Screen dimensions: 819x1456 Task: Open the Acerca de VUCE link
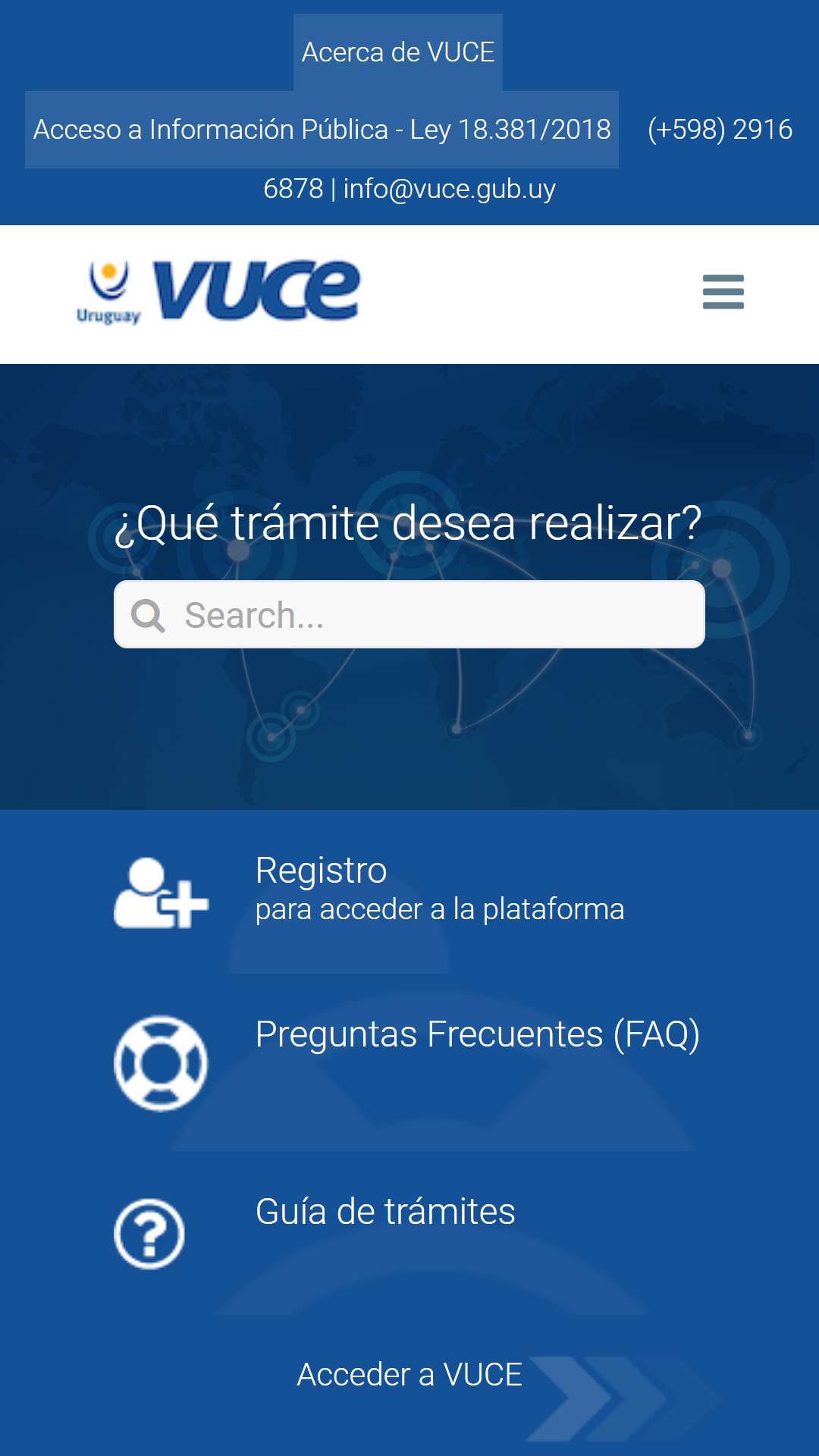click(x=398, y=52)
